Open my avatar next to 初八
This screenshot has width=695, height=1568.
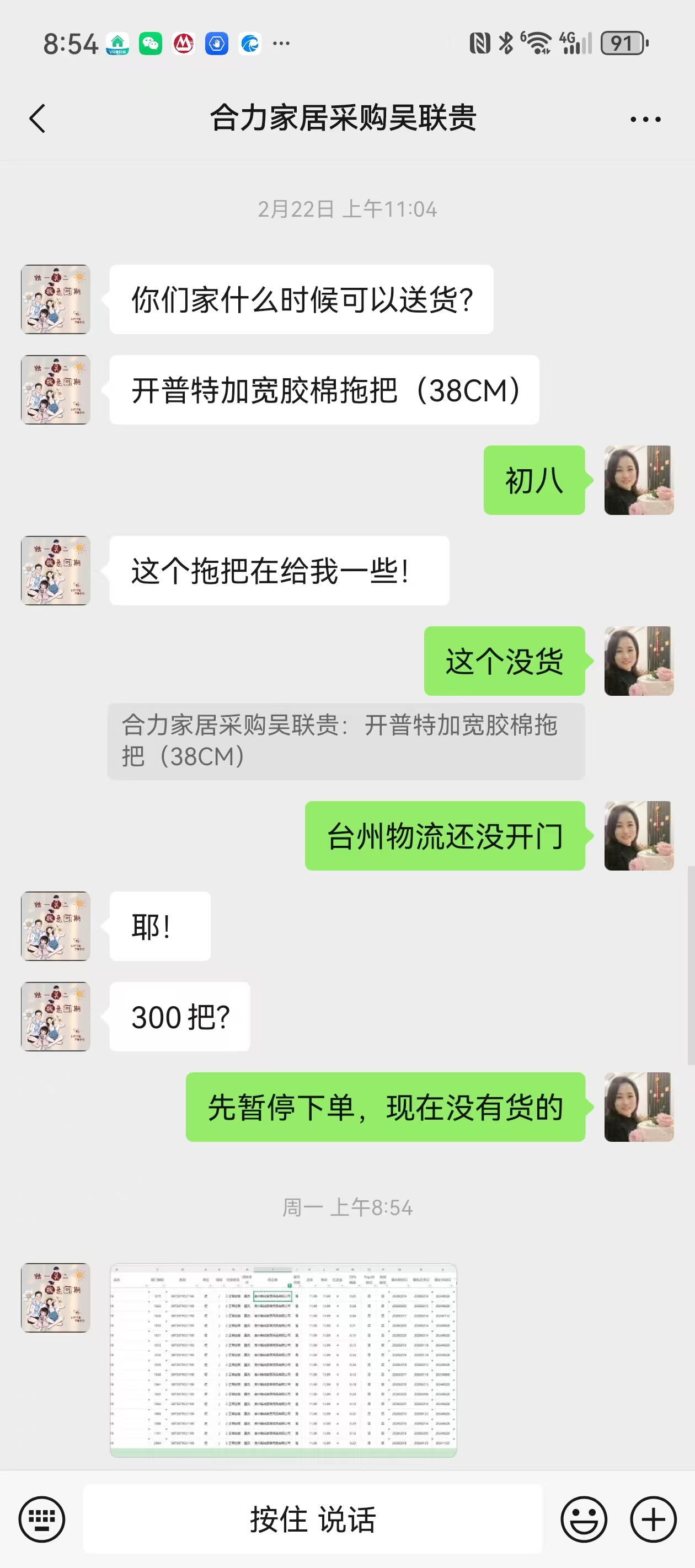(x=638, y=480)
